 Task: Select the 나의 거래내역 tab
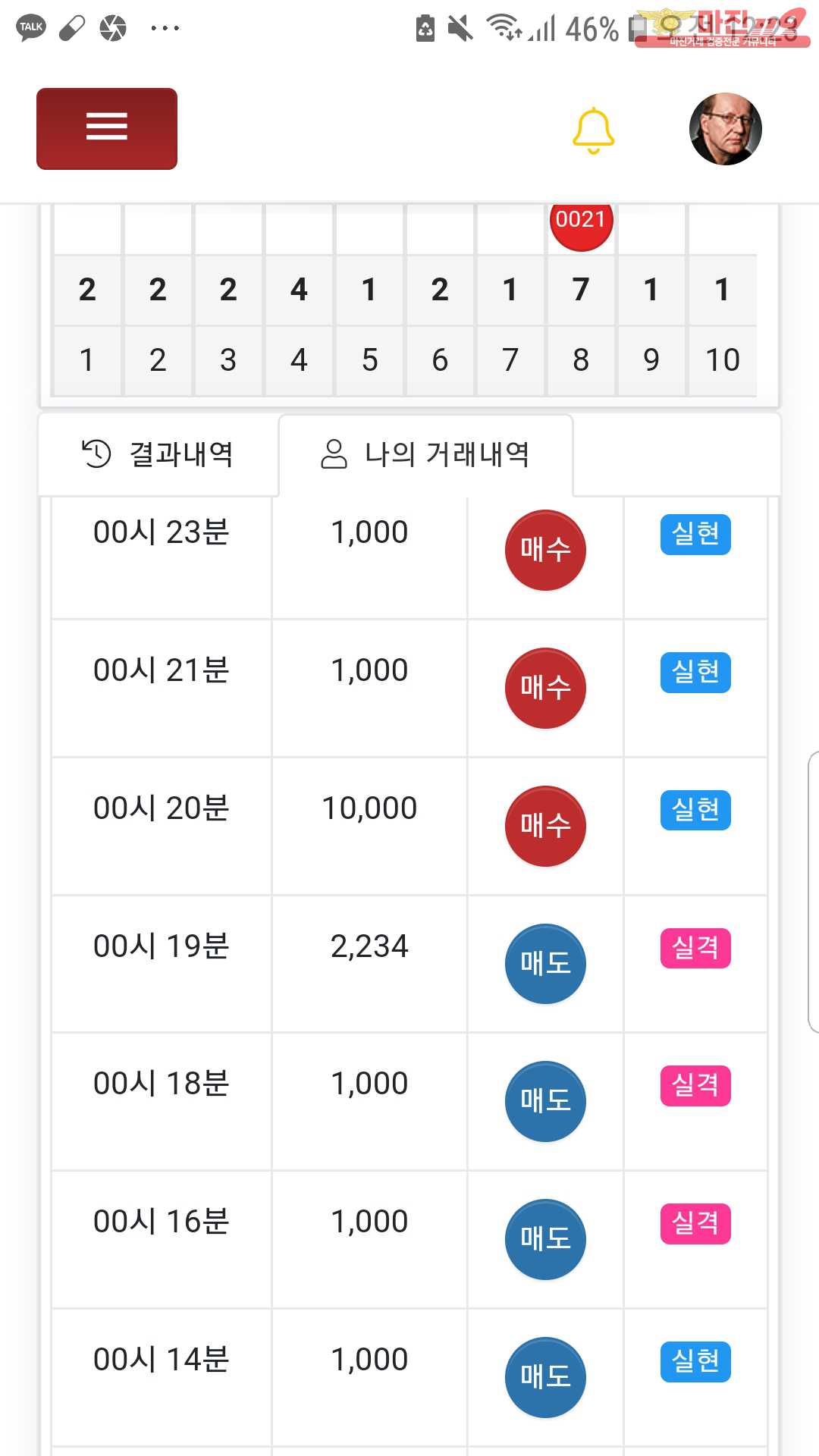(425, 454)
